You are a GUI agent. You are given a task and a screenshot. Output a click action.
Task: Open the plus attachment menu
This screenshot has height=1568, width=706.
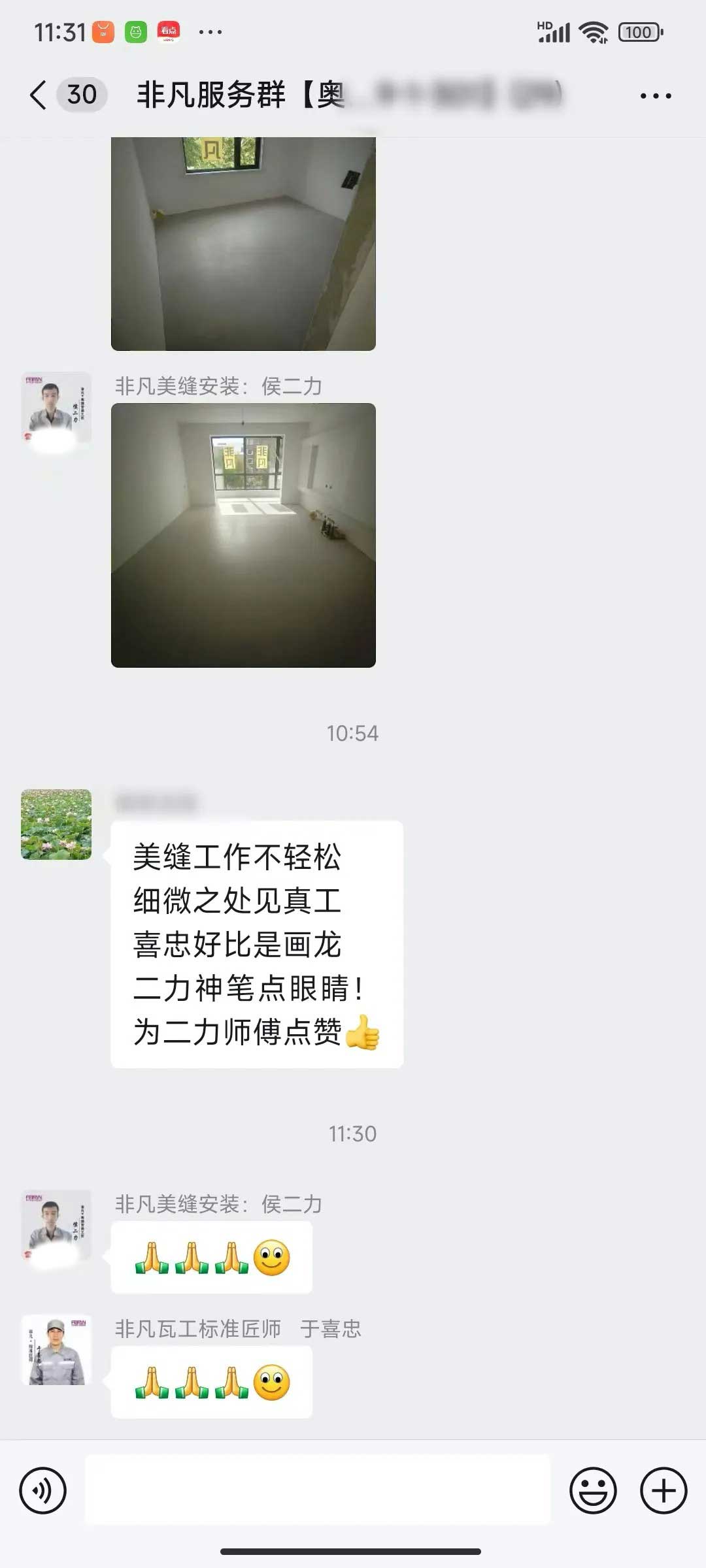pyautogui.click(x=664, y=1491)
